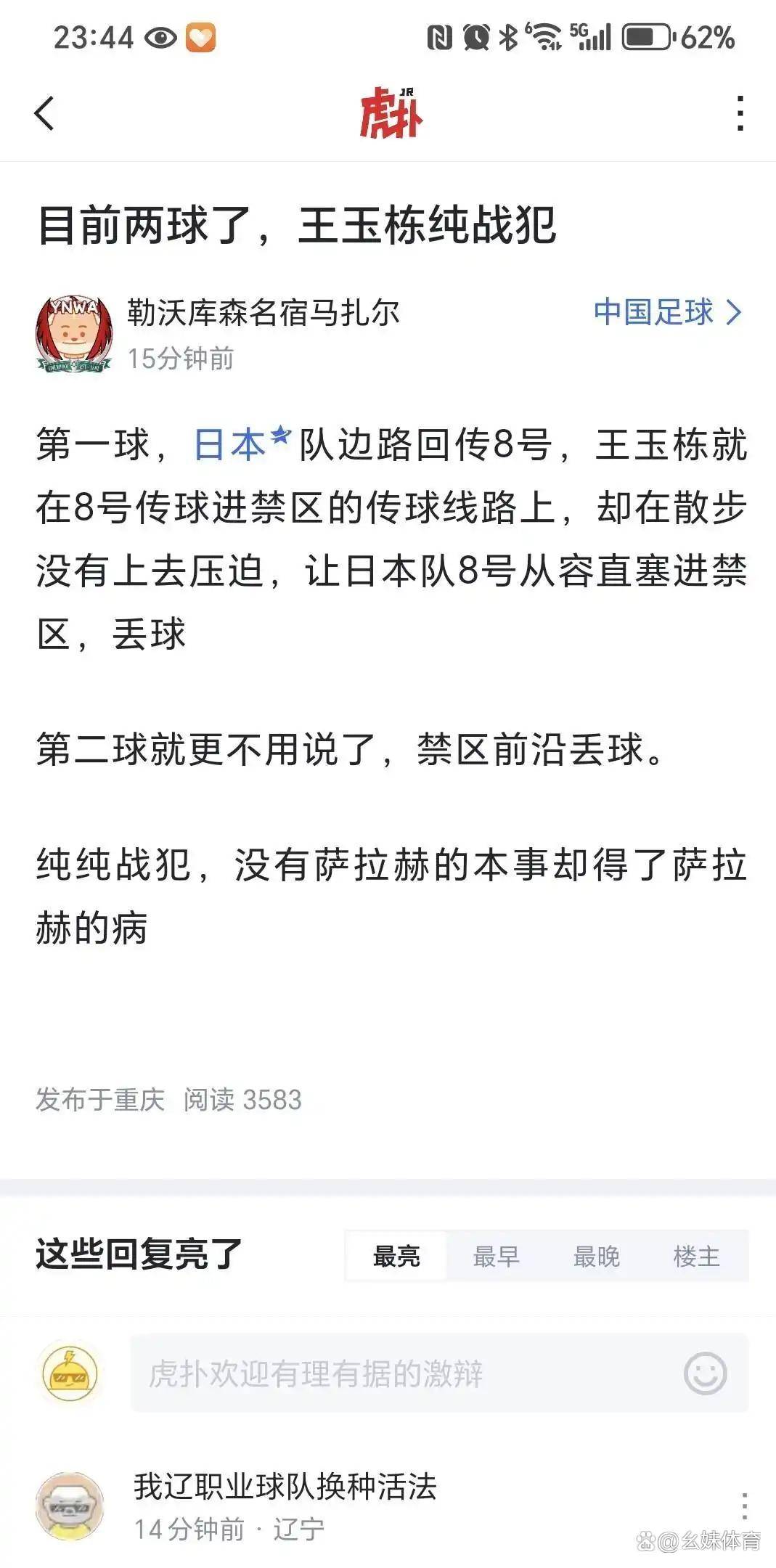Screen dimensions: 776x1568
Task: Switch to the 最晚 replies tab
Action: tap(596, 1256)
